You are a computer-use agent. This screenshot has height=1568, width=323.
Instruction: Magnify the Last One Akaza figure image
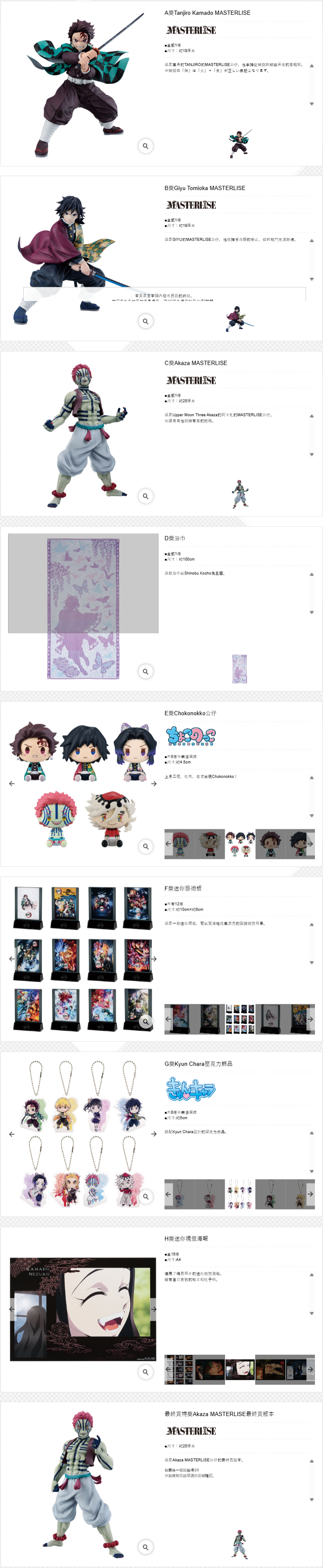146,1547
